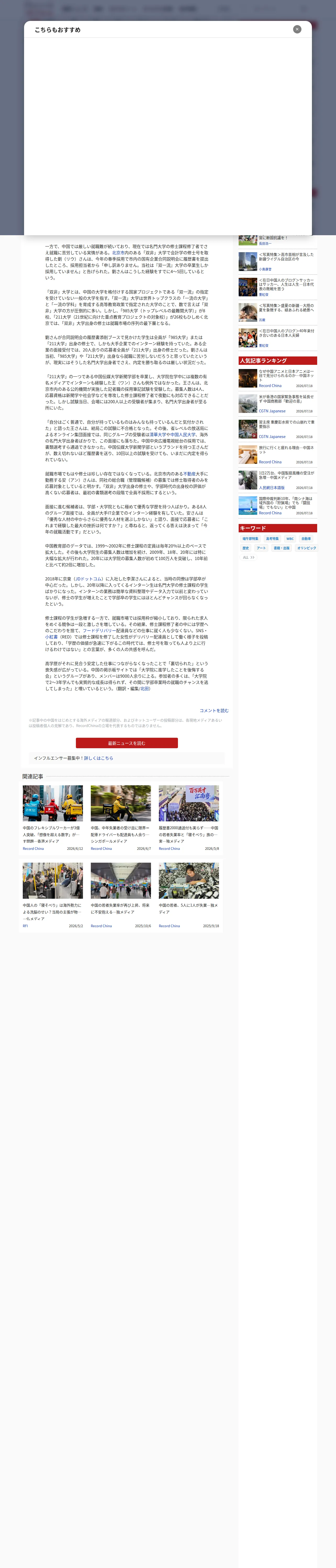Image resolution: width=336 pixels, height=1568 pixels.
Task: Open the 詳しくはこちら influencer link
Action: tap(99, 758)
